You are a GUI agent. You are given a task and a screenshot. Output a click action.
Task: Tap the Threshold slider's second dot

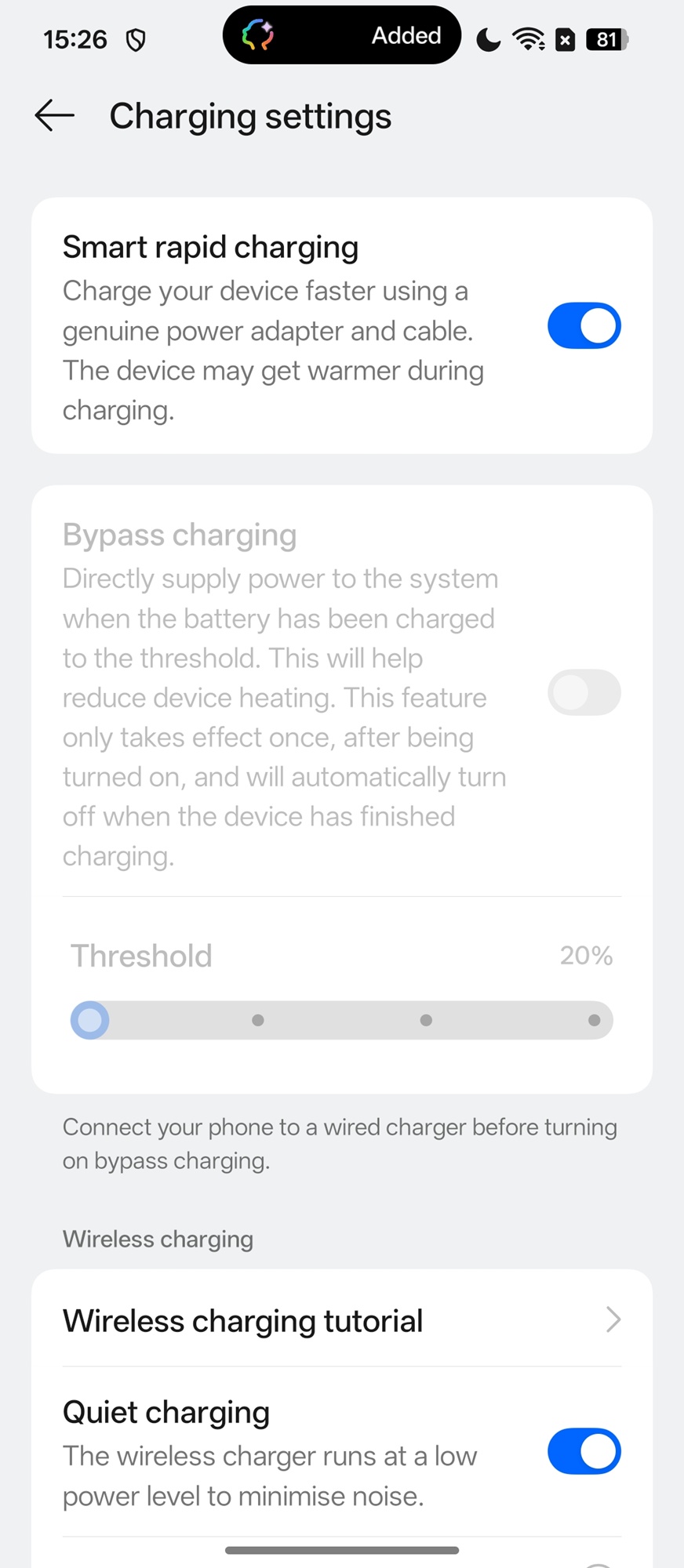coord(258,1020)
